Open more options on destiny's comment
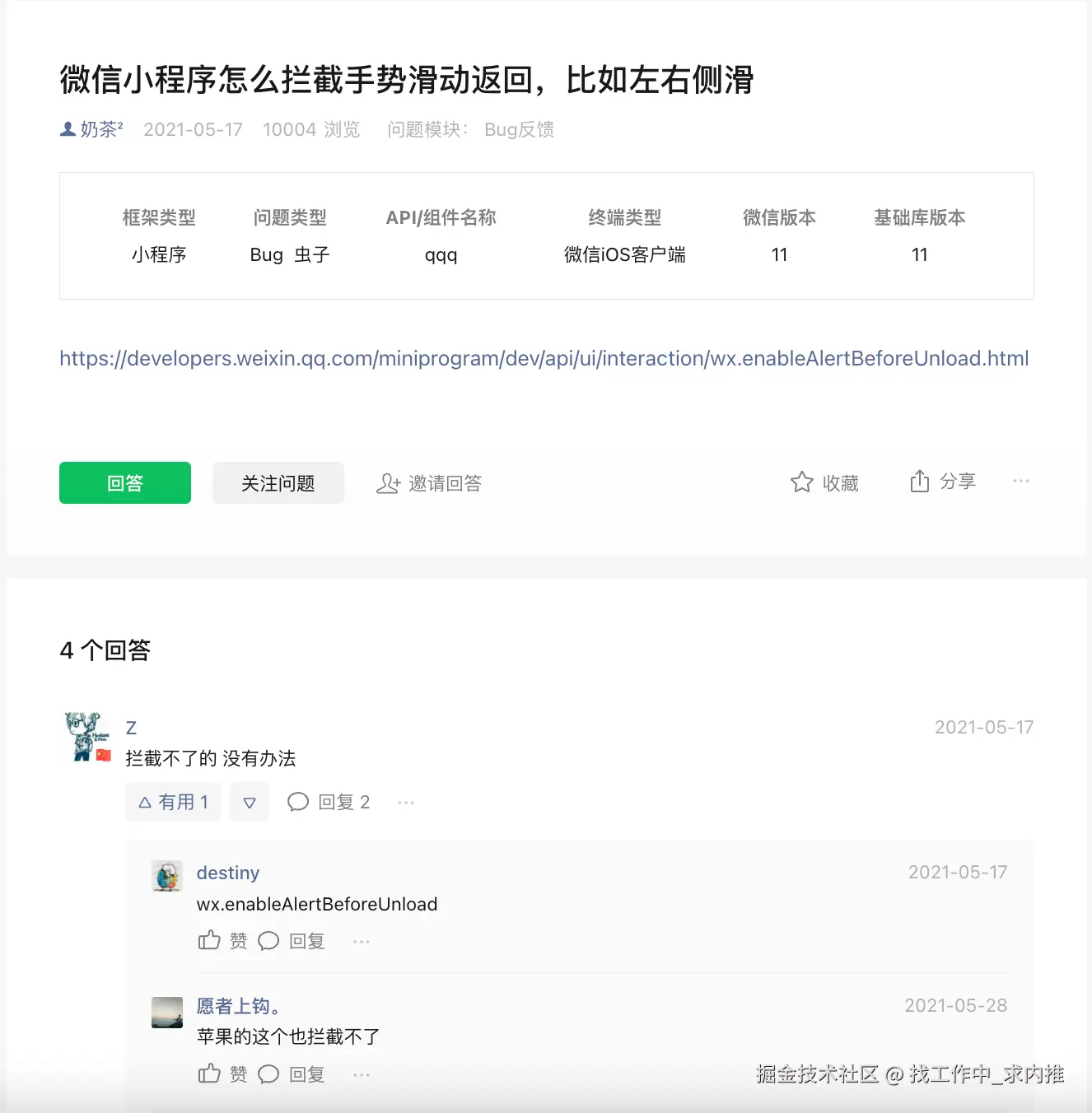1092x1113 pixels. click(361, 941)
